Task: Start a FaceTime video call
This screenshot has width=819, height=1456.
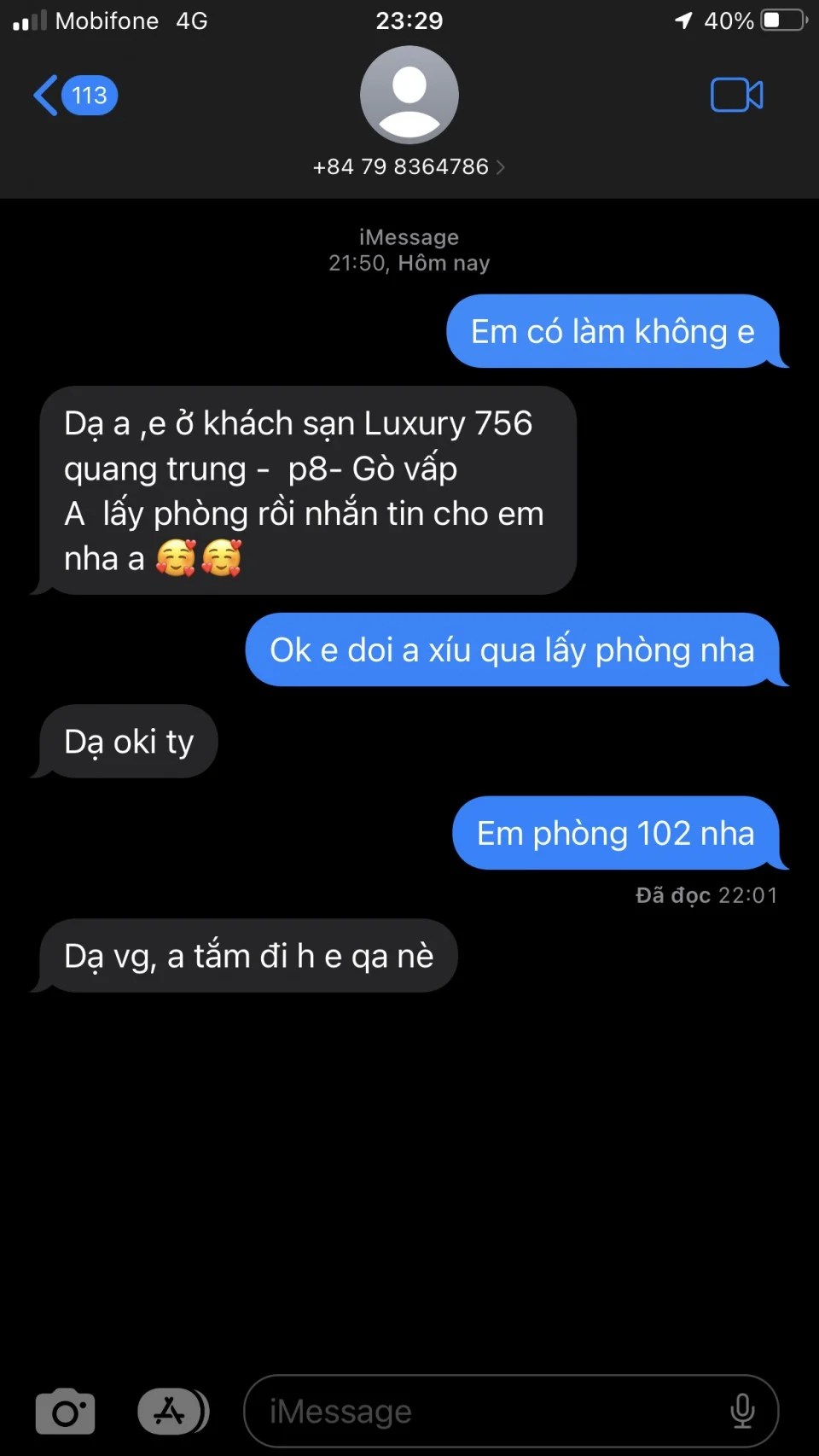Action: point(736,95)
